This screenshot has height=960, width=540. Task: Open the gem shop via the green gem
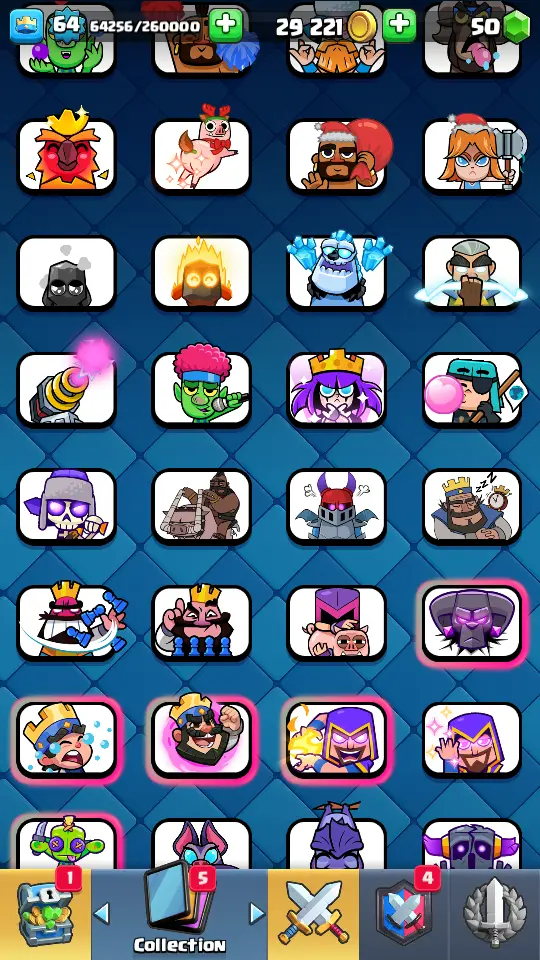[x=517, y=26]
